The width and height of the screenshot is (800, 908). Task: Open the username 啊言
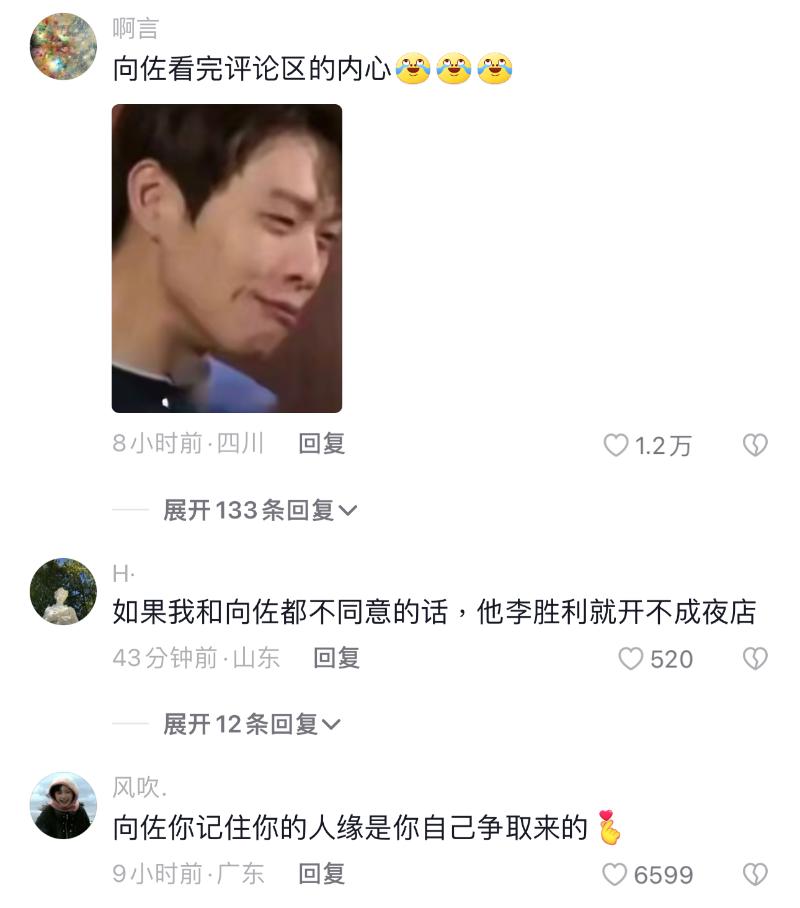coord(135,28)
